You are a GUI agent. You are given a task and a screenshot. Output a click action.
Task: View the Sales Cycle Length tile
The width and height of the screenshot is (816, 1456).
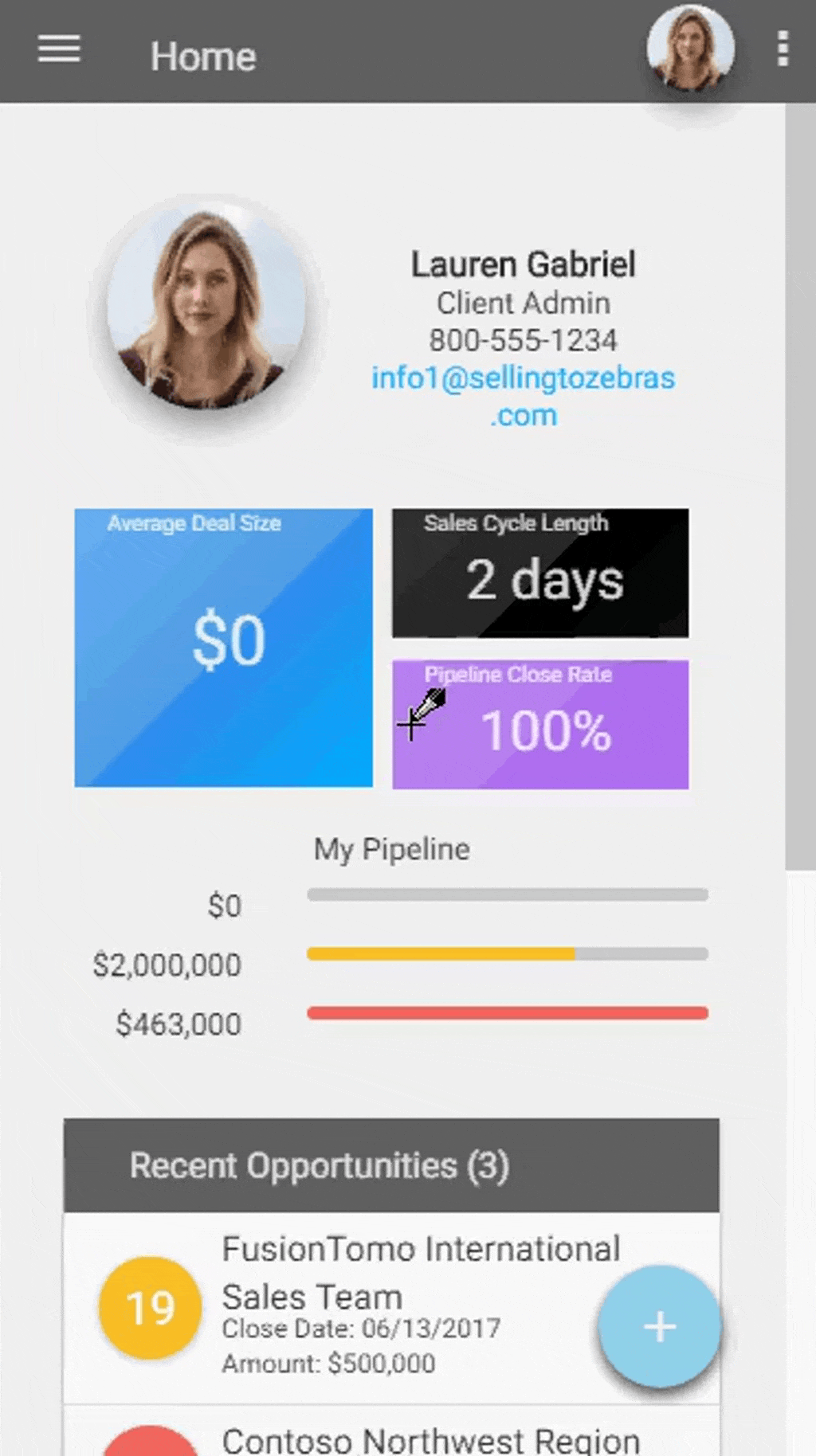click(540, 573)
